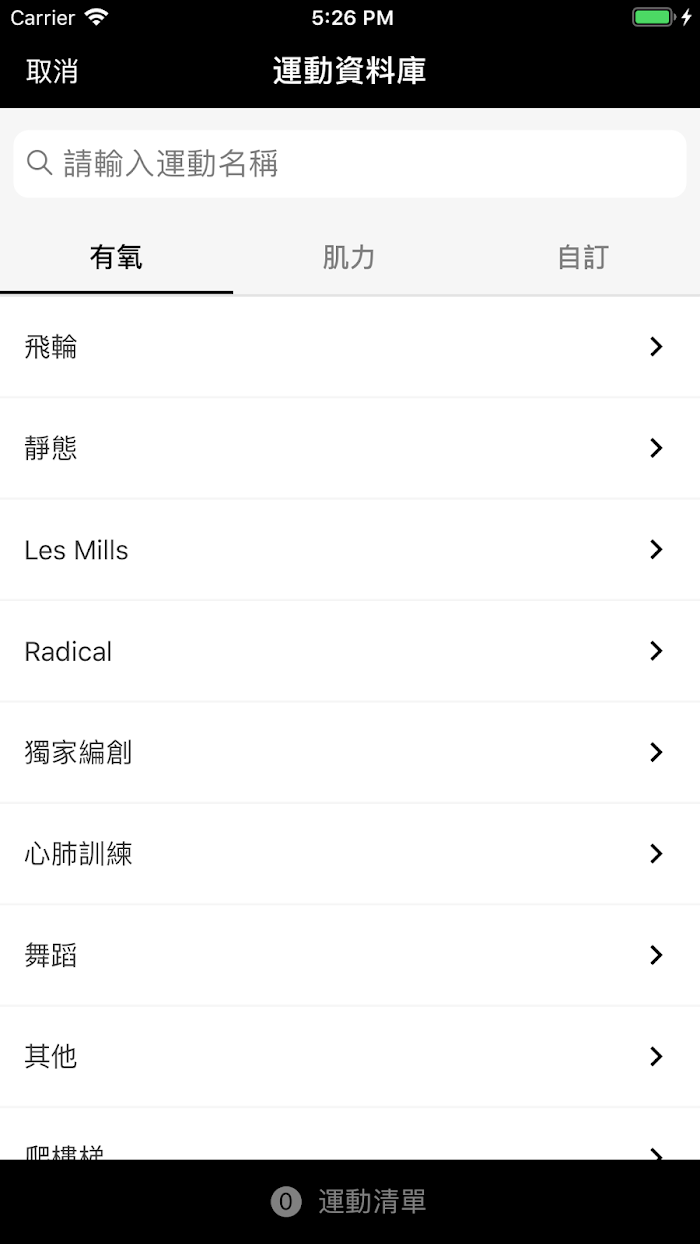Open the 心肺訓練 category

tap(350, 854)
